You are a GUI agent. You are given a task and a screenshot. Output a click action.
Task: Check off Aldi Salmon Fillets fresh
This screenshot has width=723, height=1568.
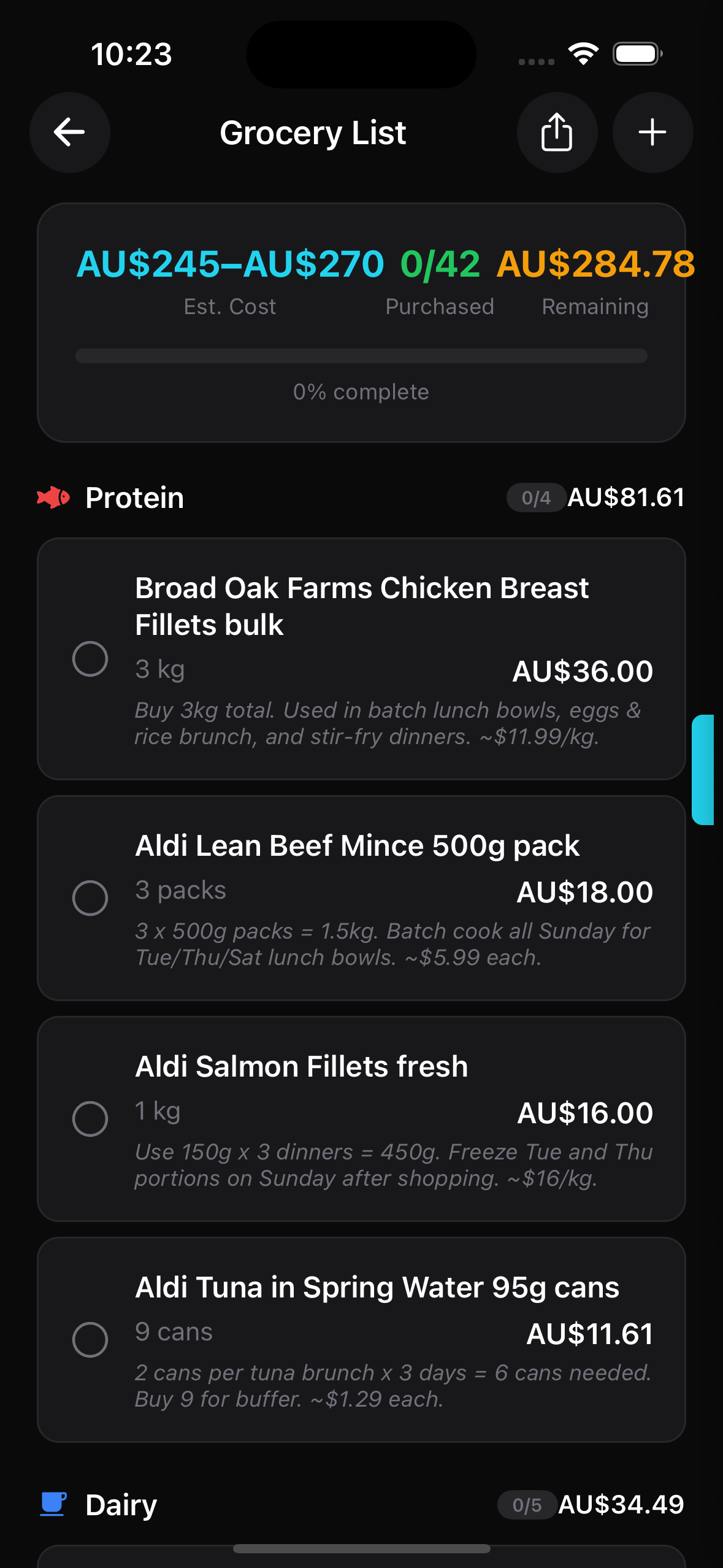pos(90,1119)
